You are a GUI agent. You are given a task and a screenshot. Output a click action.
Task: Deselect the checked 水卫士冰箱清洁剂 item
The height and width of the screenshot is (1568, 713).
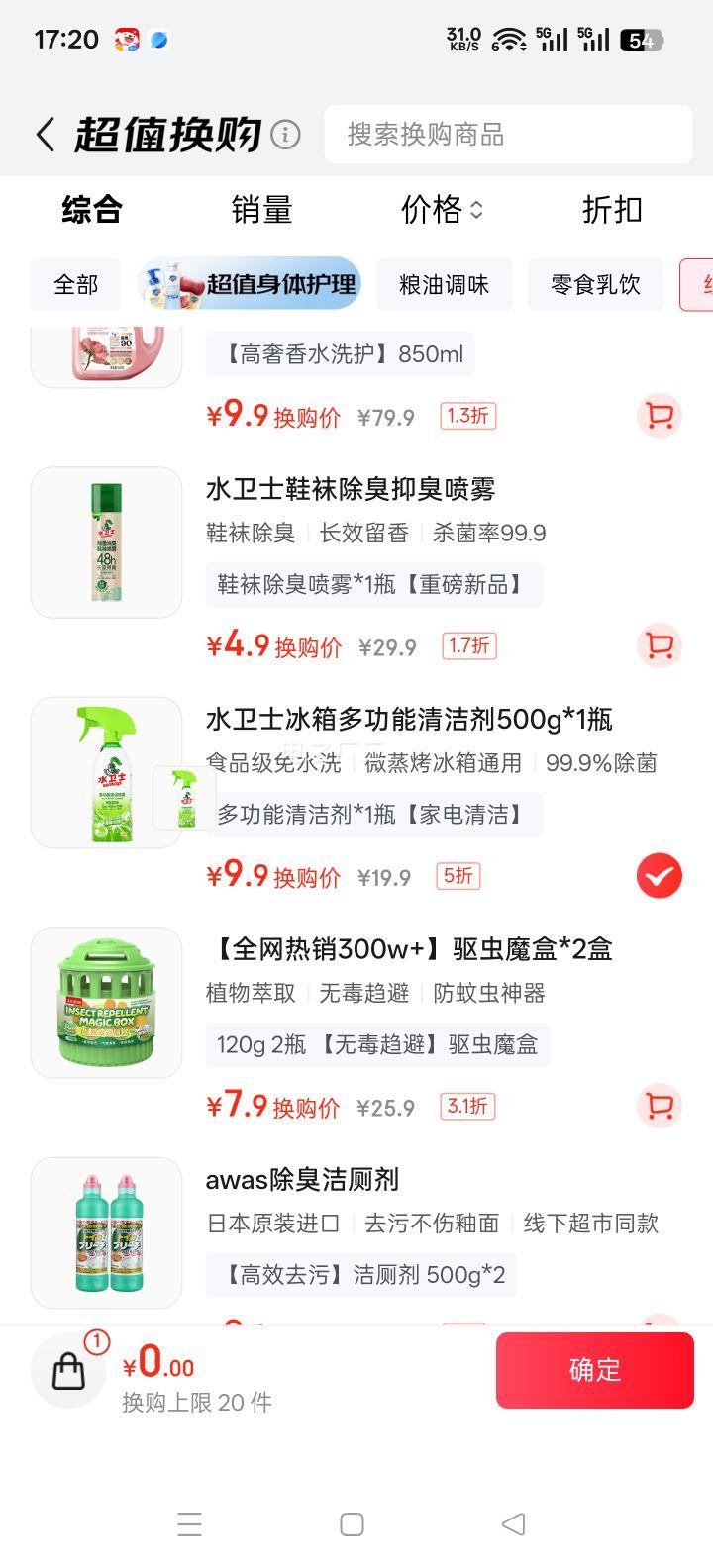[x=659, y=875]
